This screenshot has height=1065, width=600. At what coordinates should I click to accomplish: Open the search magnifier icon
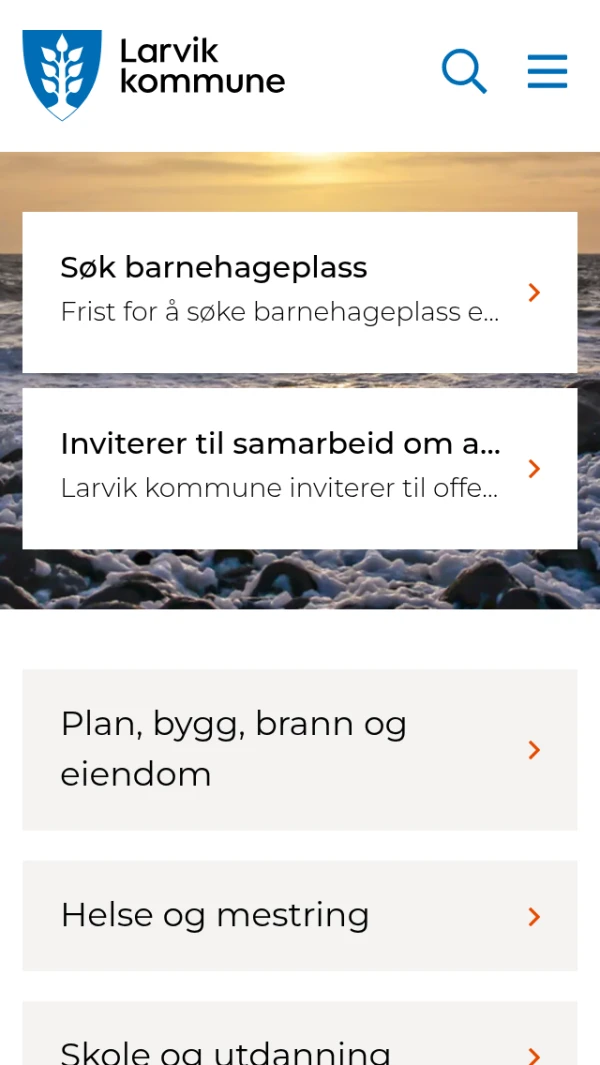(x=464, y=72)
